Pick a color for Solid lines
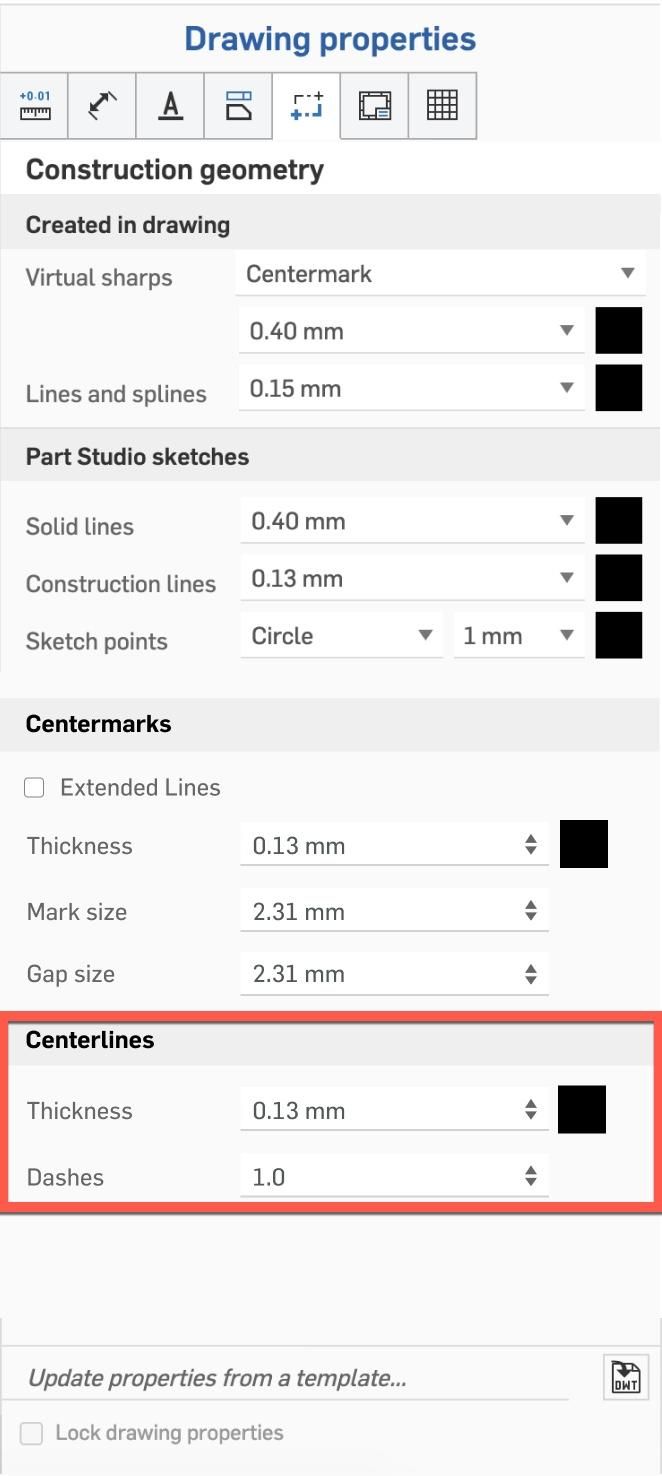662x1476 pixels. pos(618,521)
